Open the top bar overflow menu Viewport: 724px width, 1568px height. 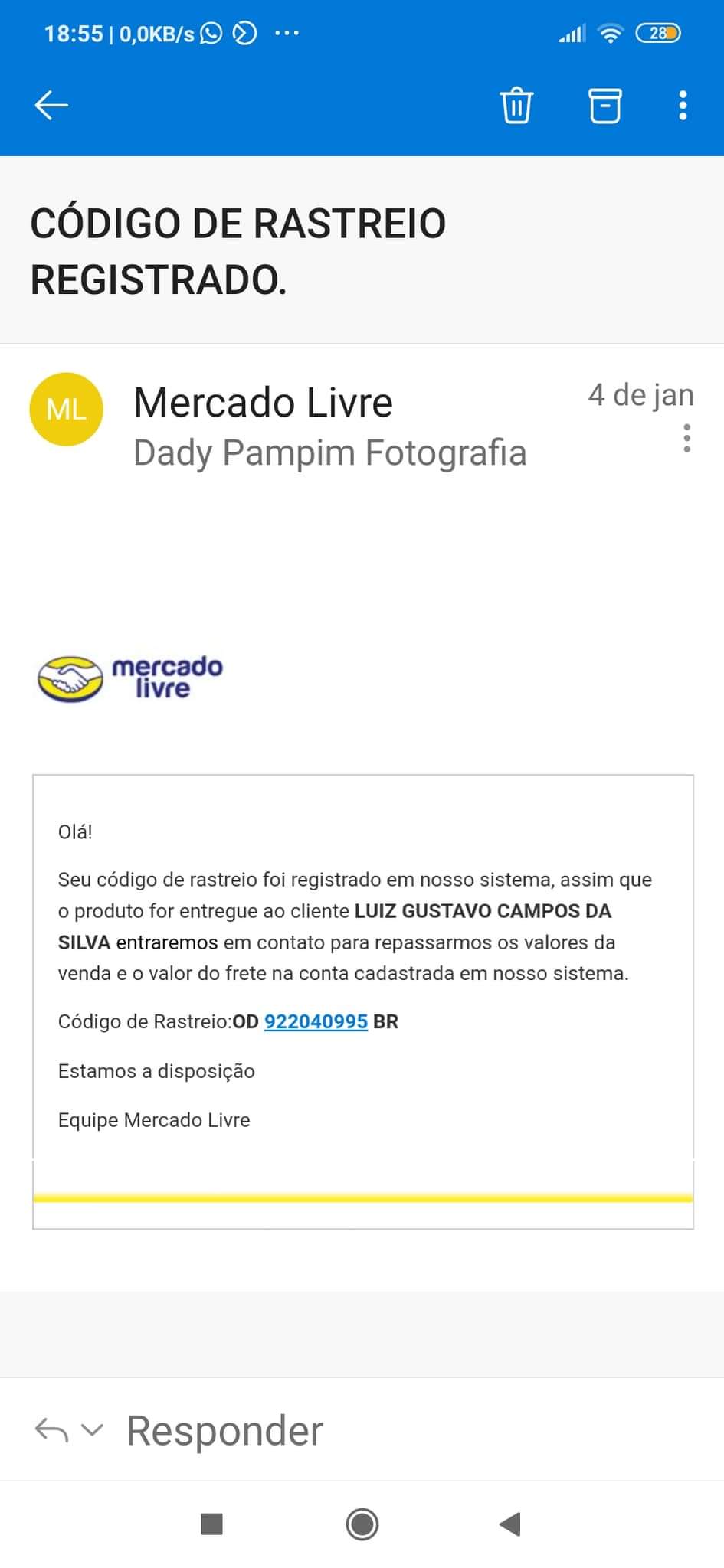point(683,106)
